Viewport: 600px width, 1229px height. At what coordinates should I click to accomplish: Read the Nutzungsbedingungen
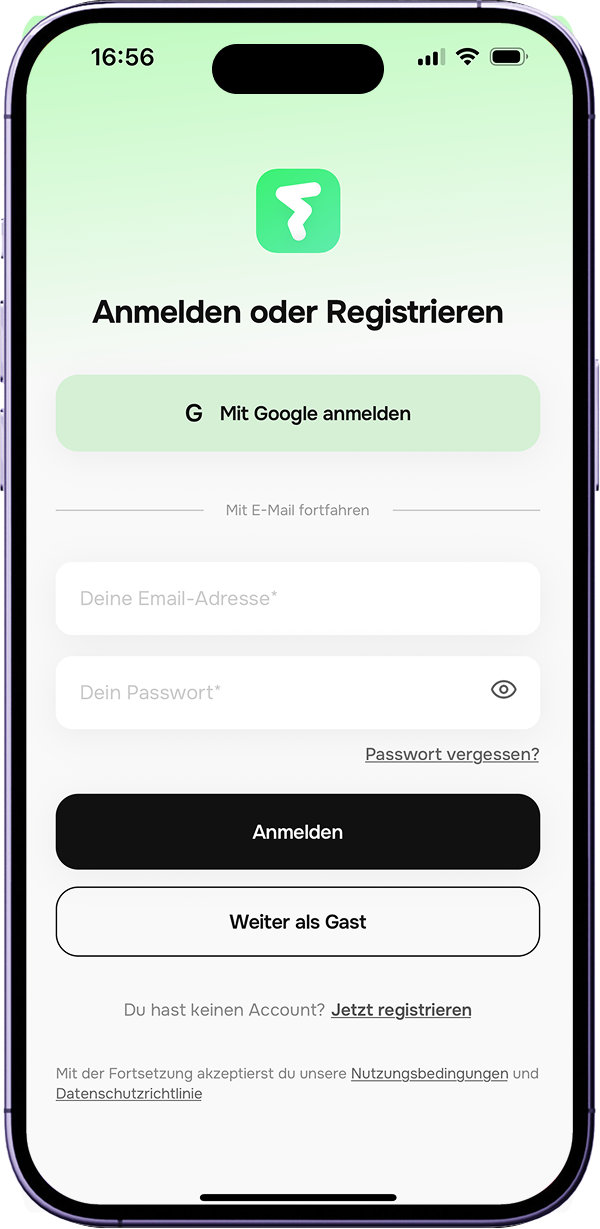pyautogui.click(x=429, y=1073)
